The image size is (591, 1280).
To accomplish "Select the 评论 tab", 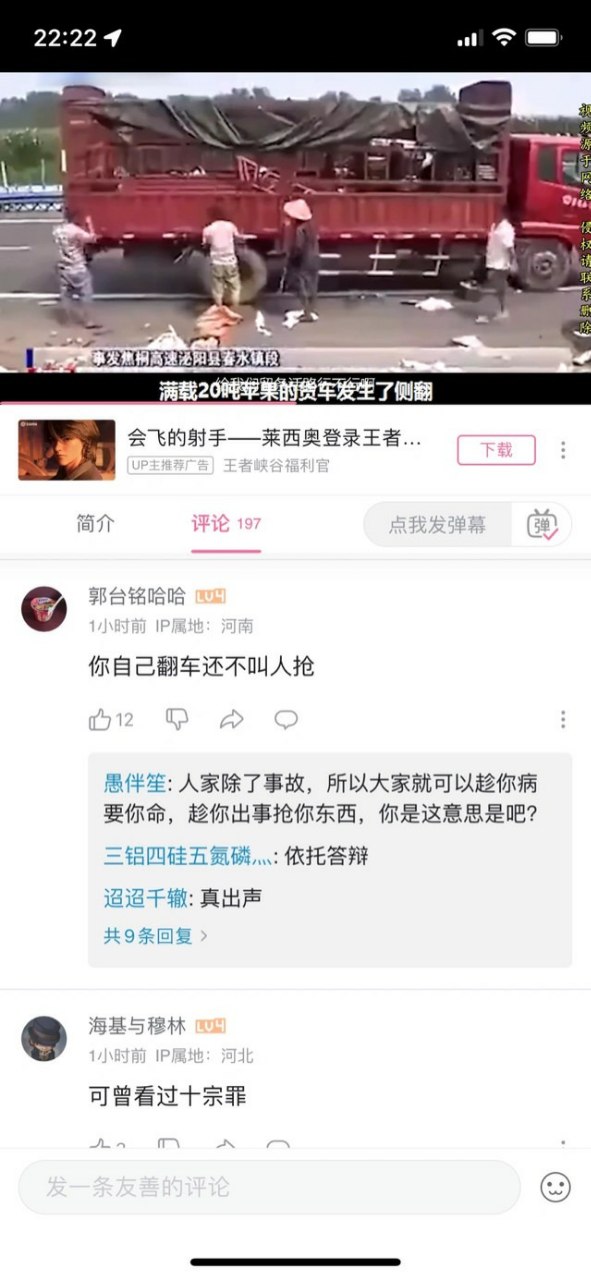I will [x=226, y=524].
